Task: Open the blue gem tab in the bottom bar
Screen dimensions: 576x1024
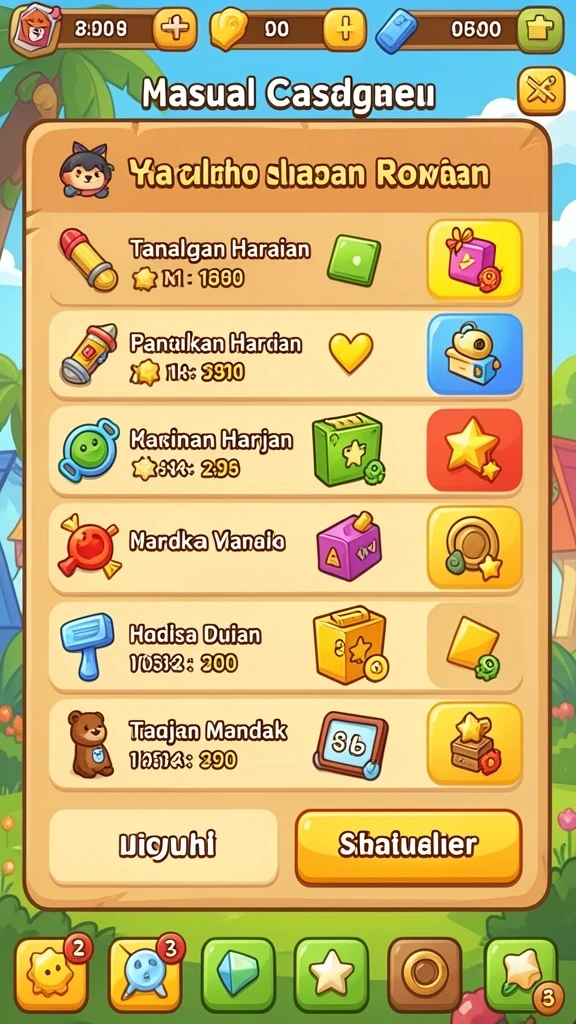Action: click(238, 976)
